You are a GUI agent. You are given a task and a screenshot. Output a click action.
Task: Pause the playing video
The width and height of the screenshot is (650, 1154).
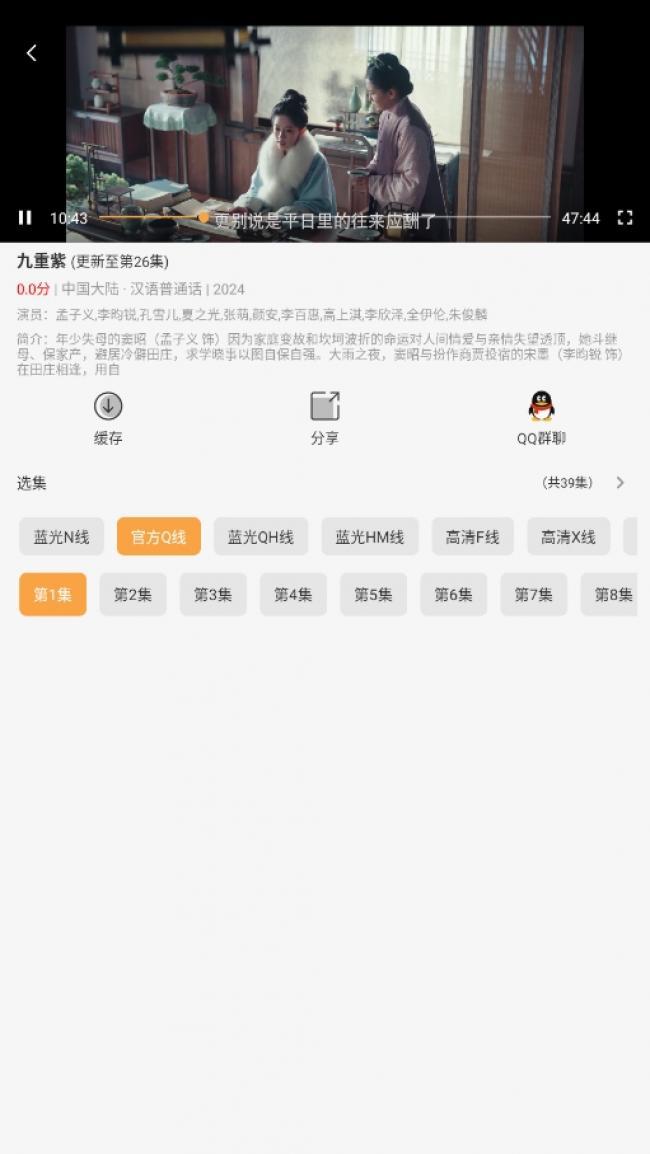click(x=25, y=218)
